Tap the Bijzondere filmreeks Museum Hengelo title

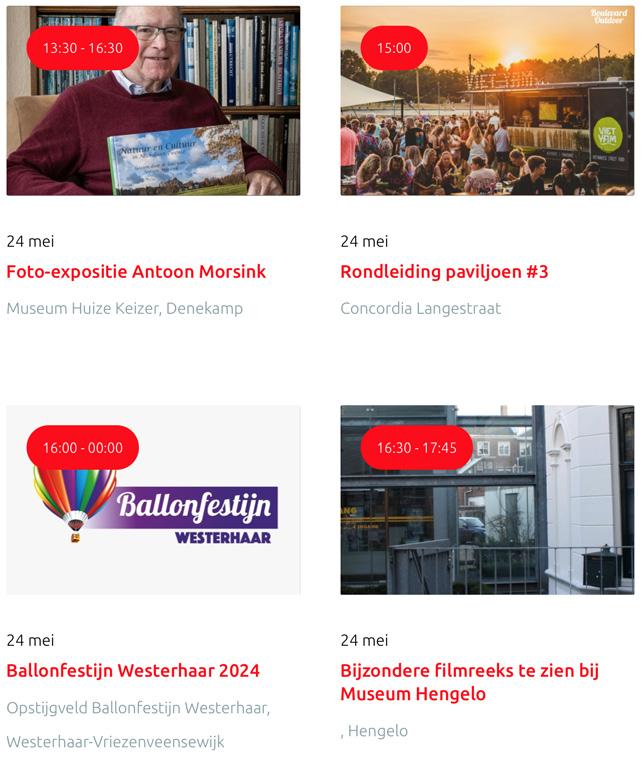469,682
